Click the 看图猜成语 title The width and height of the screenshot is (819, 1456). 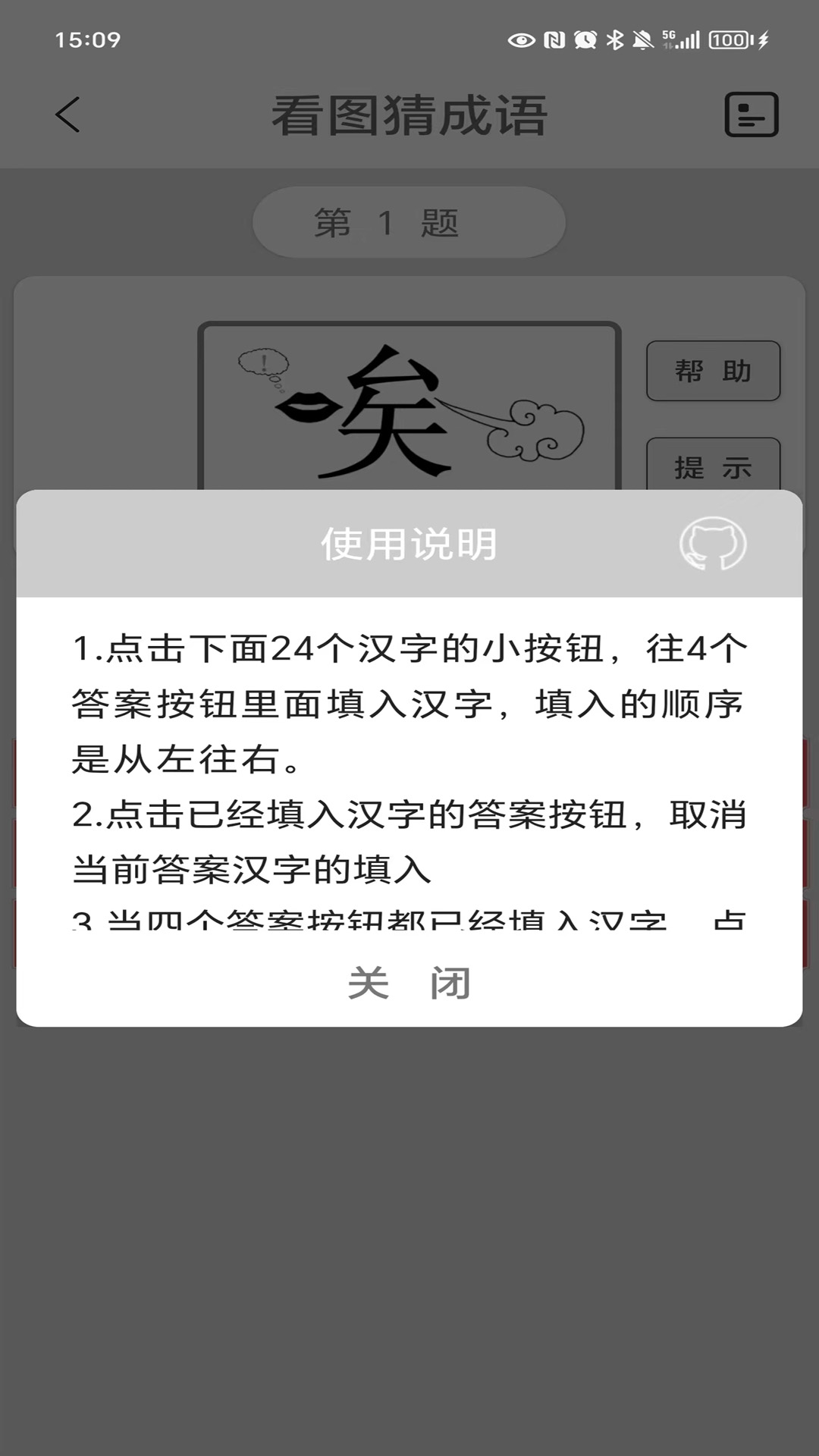tap(409, 115)
